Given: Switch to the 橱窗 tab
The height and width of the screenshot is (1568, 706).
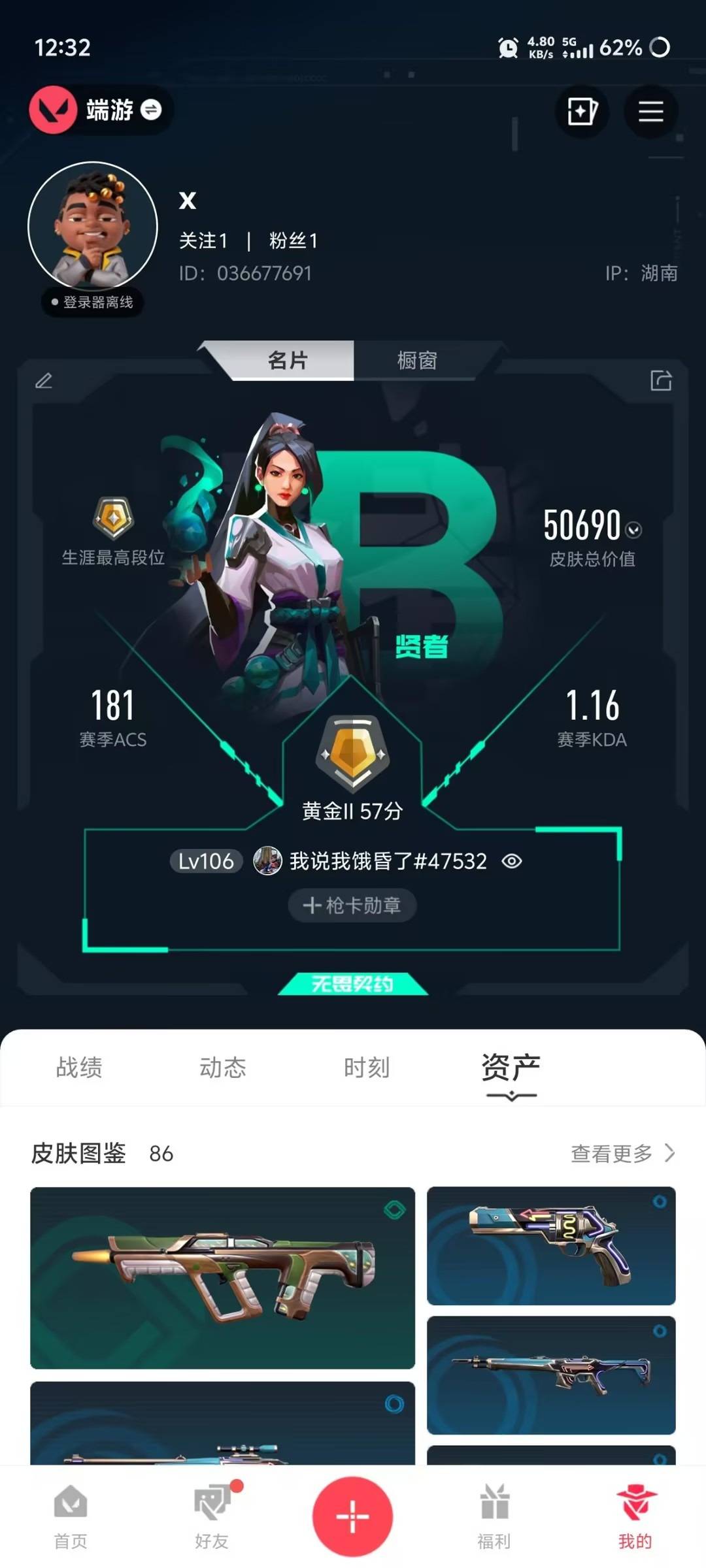Looking at the screenshot, I should tap(417, 360).
